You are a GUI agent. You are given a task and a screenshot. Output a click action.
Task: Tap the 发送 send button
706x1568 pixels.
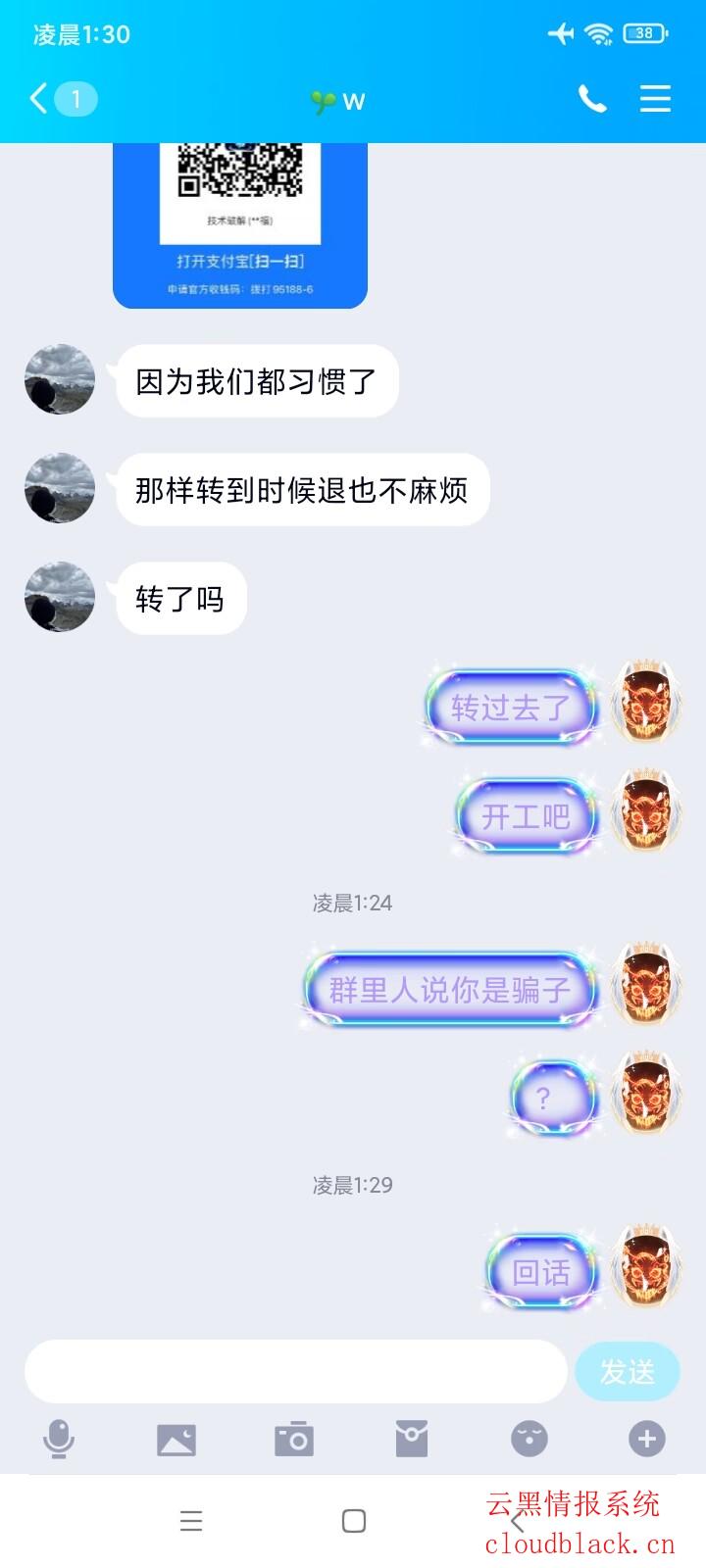pos(628,1371)
